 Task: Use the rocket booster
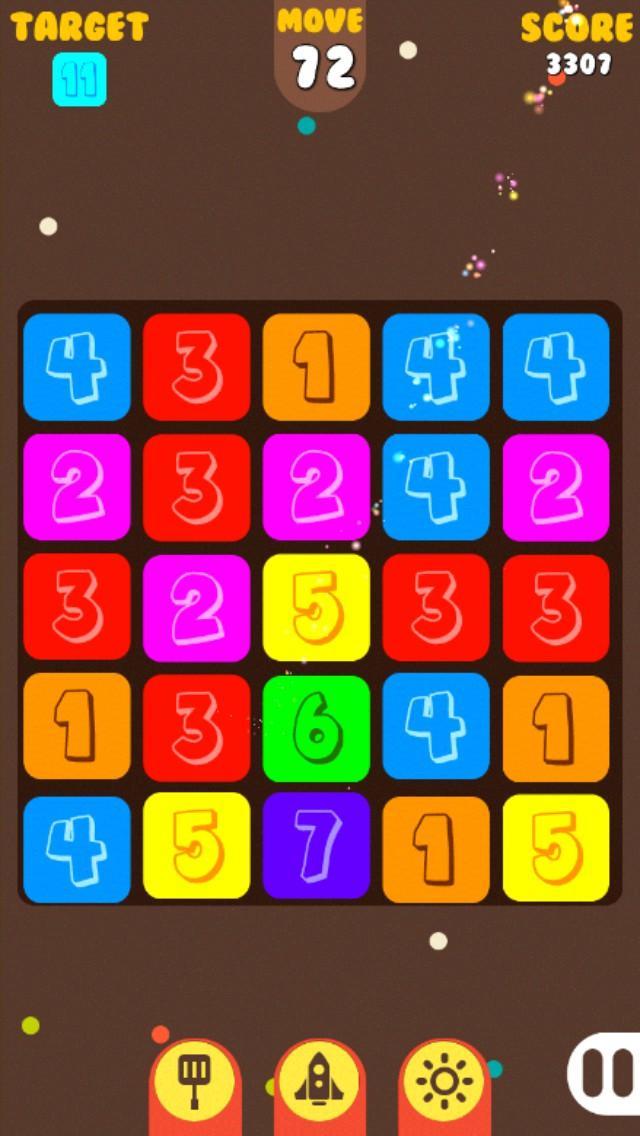tap(320, 1080)
